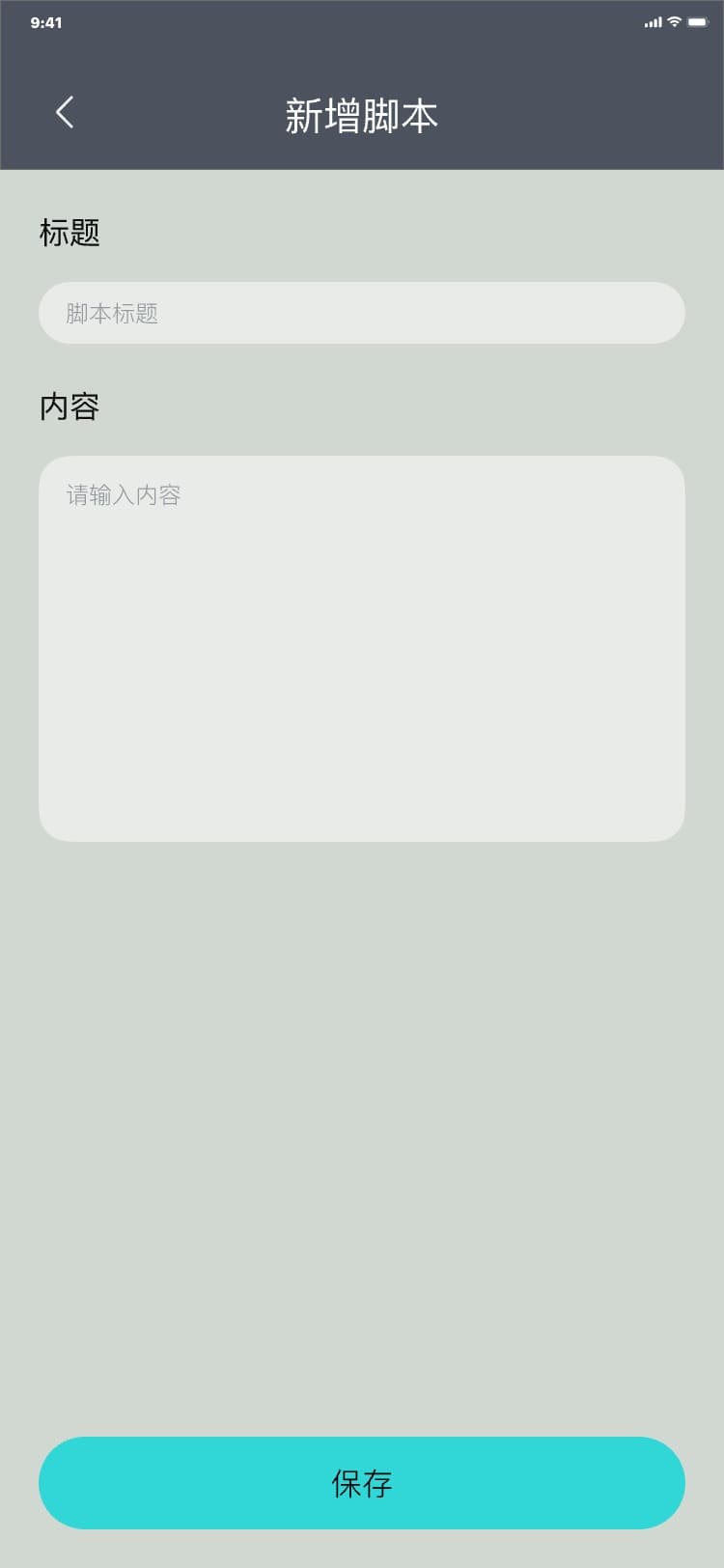
Task: Tap the 请输入内容 content text area
Action: click(362, 648)
